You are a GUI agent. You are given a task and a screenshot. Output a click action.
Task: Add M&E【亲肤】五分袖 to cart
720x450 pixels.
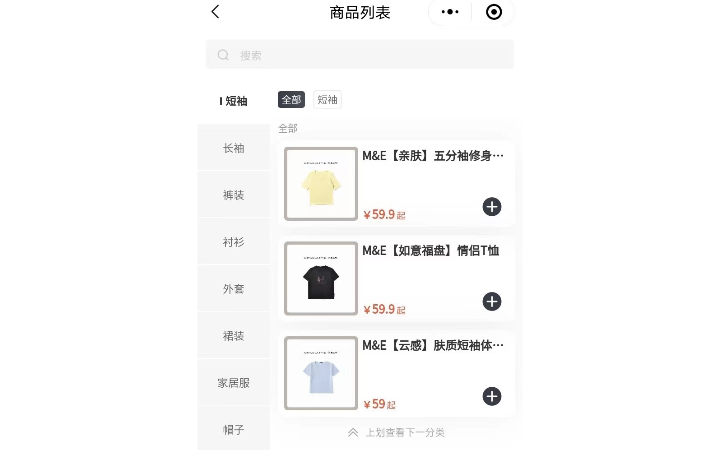click(492, 207)
